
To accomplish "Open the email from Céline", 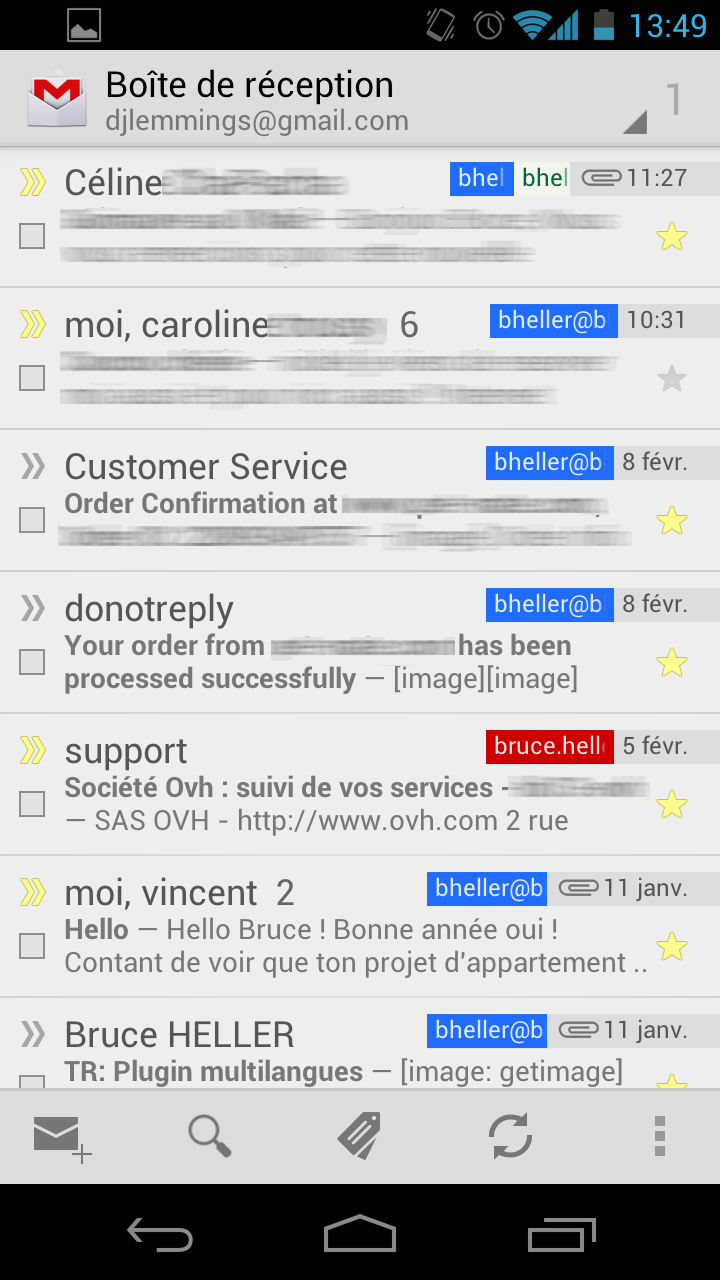I will tap(360, 217).
